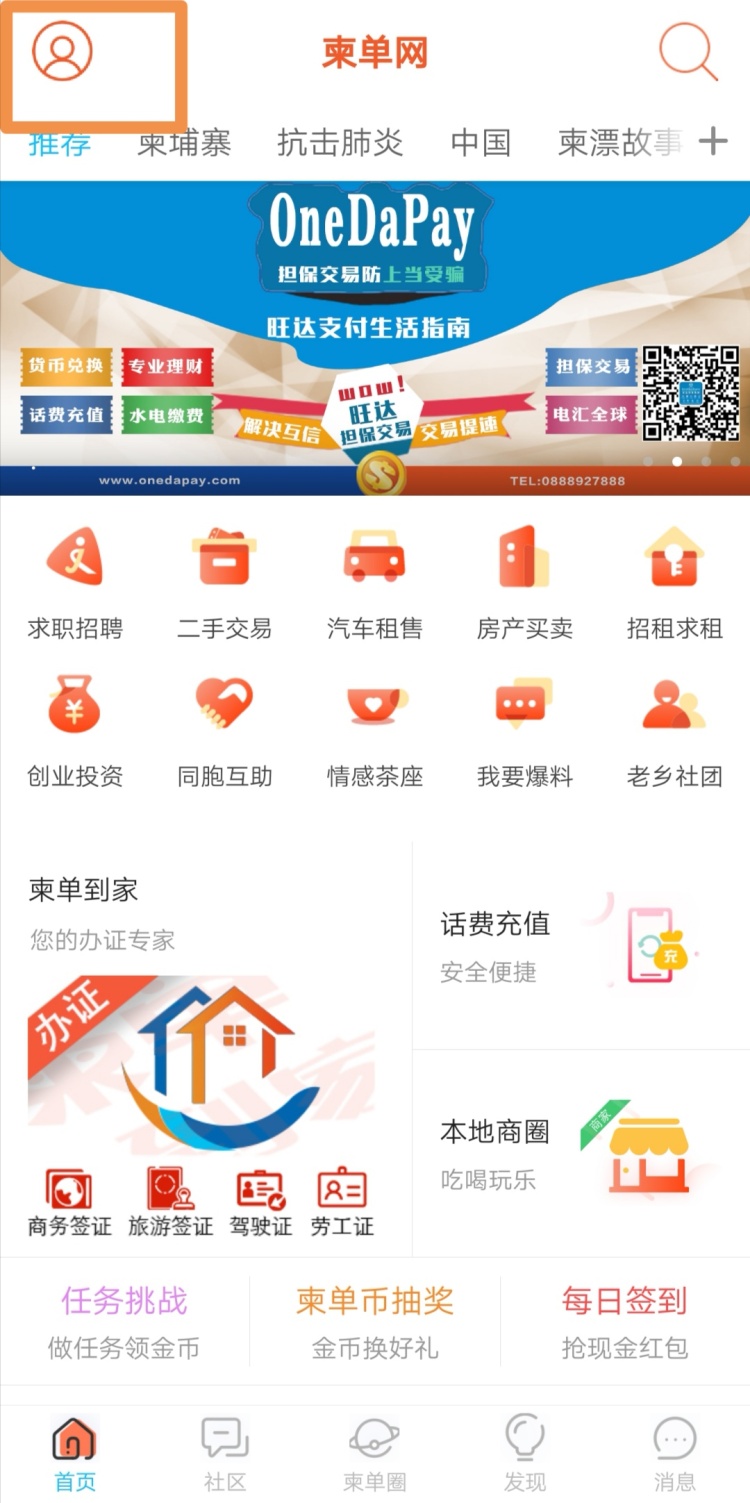This screenshot has height=1503, width=750.
Task: Open 每日签到 daily check-in
Action: click(625, 1321)
